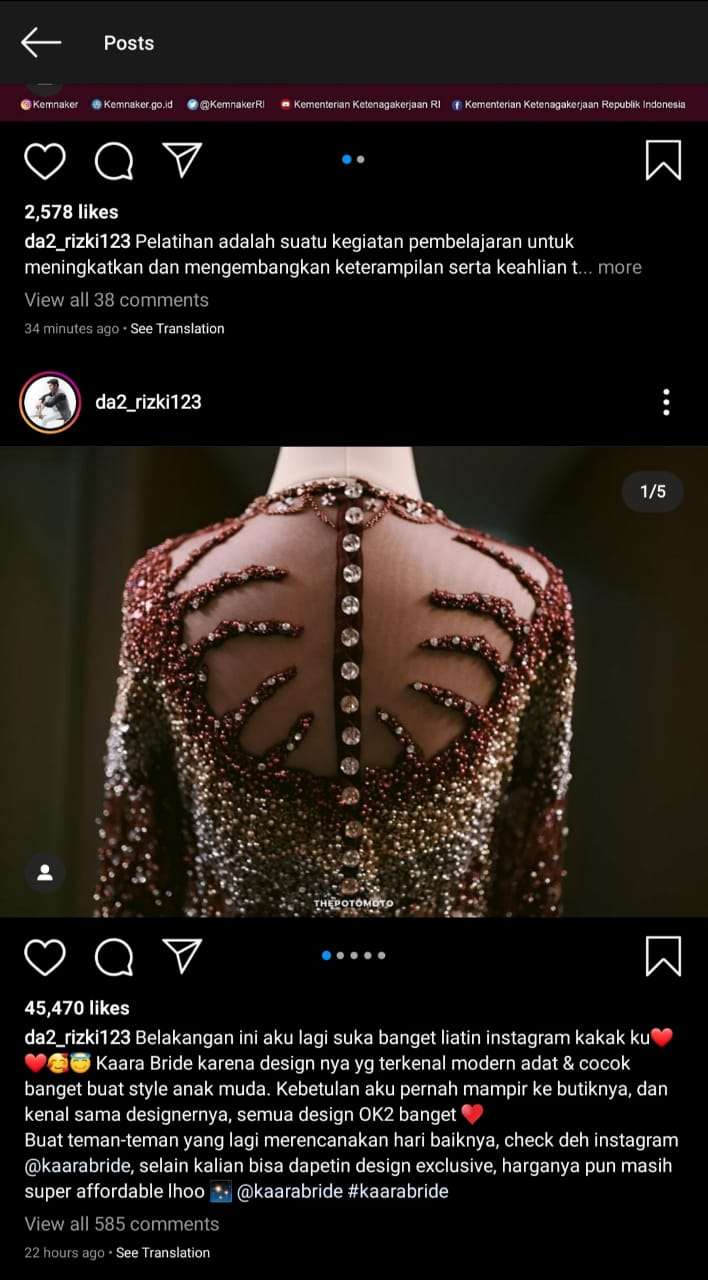
Task: Show tagged people on the dress photo
Action: (x=45, y=872)
